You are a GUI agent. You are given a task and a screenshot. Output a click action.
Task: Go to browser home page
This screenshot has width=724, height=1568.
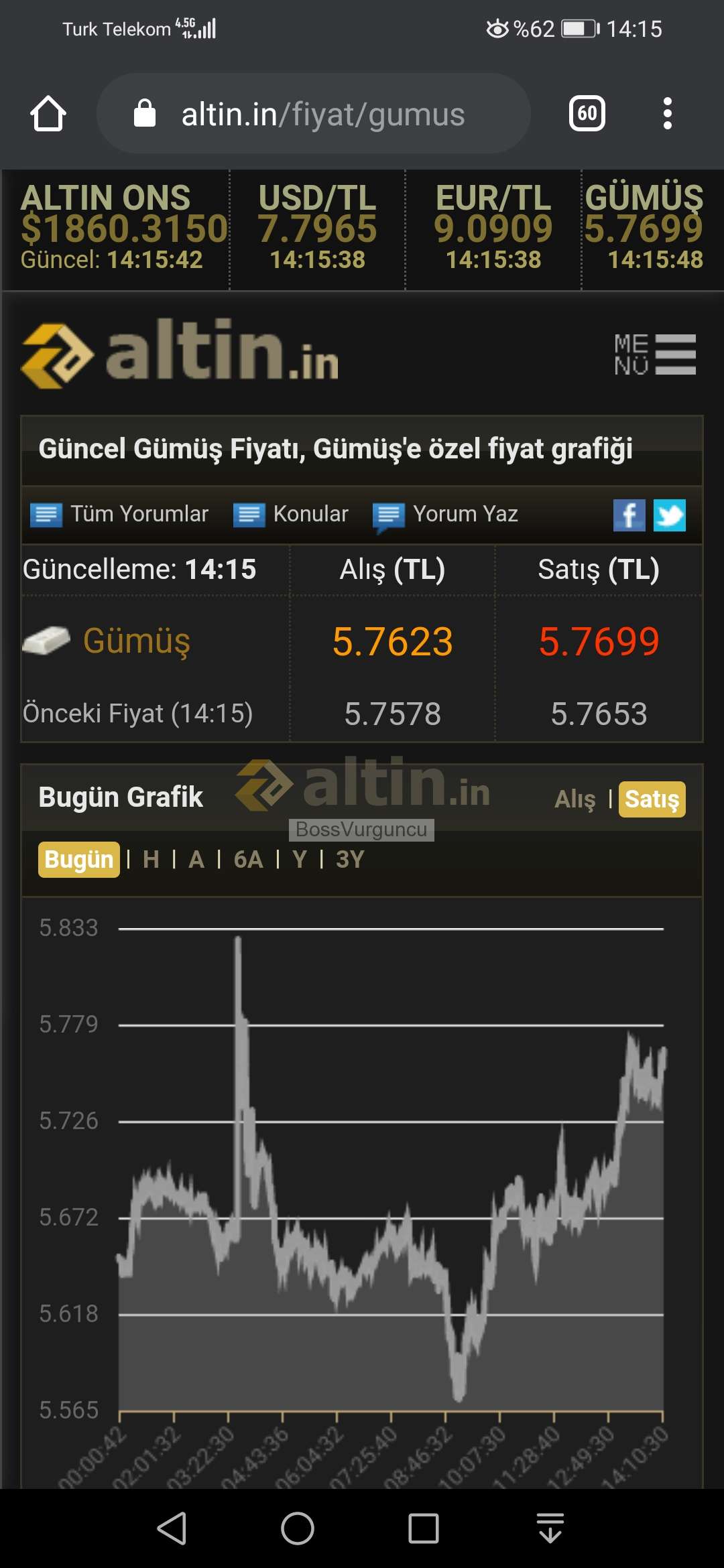point(48,114)
